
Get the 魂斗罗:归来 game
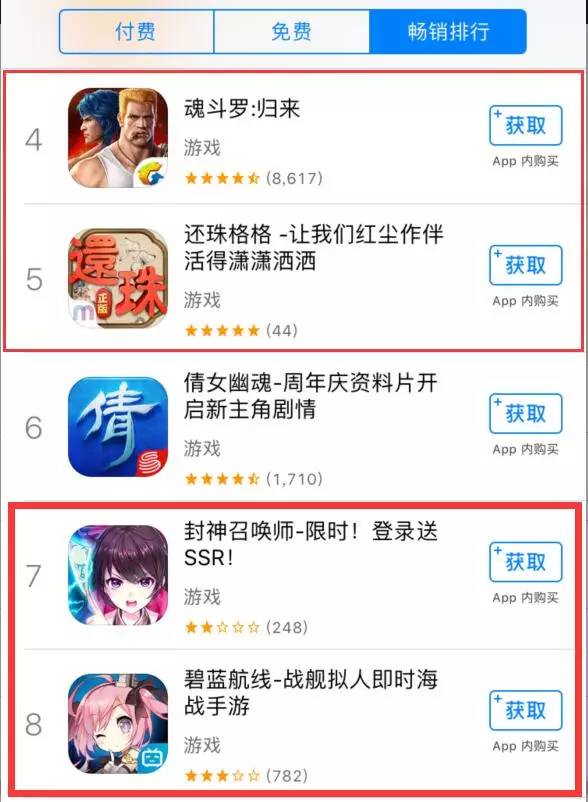pyautogui.click(x=526, y=125)
